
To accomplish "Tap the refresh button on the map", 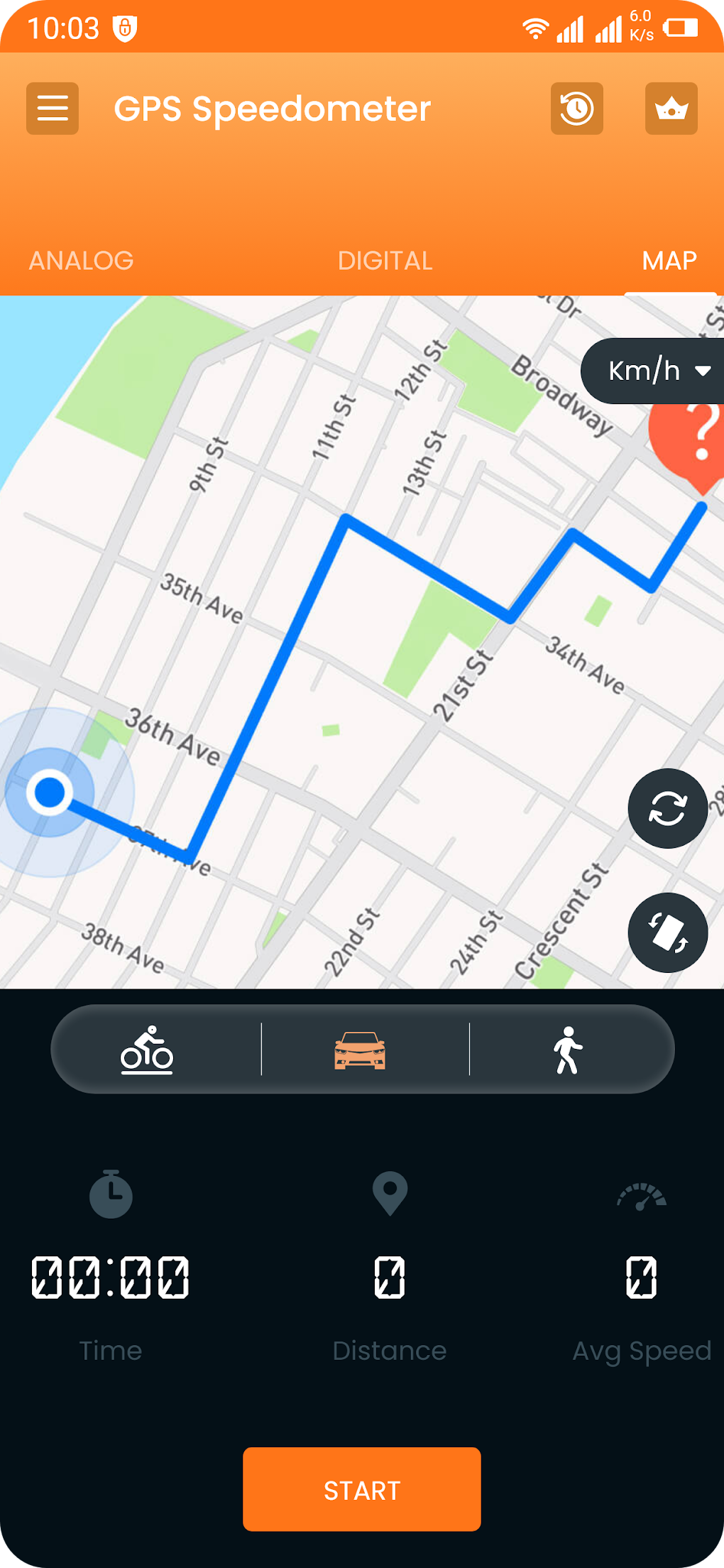I will click(x=667, y=808).
